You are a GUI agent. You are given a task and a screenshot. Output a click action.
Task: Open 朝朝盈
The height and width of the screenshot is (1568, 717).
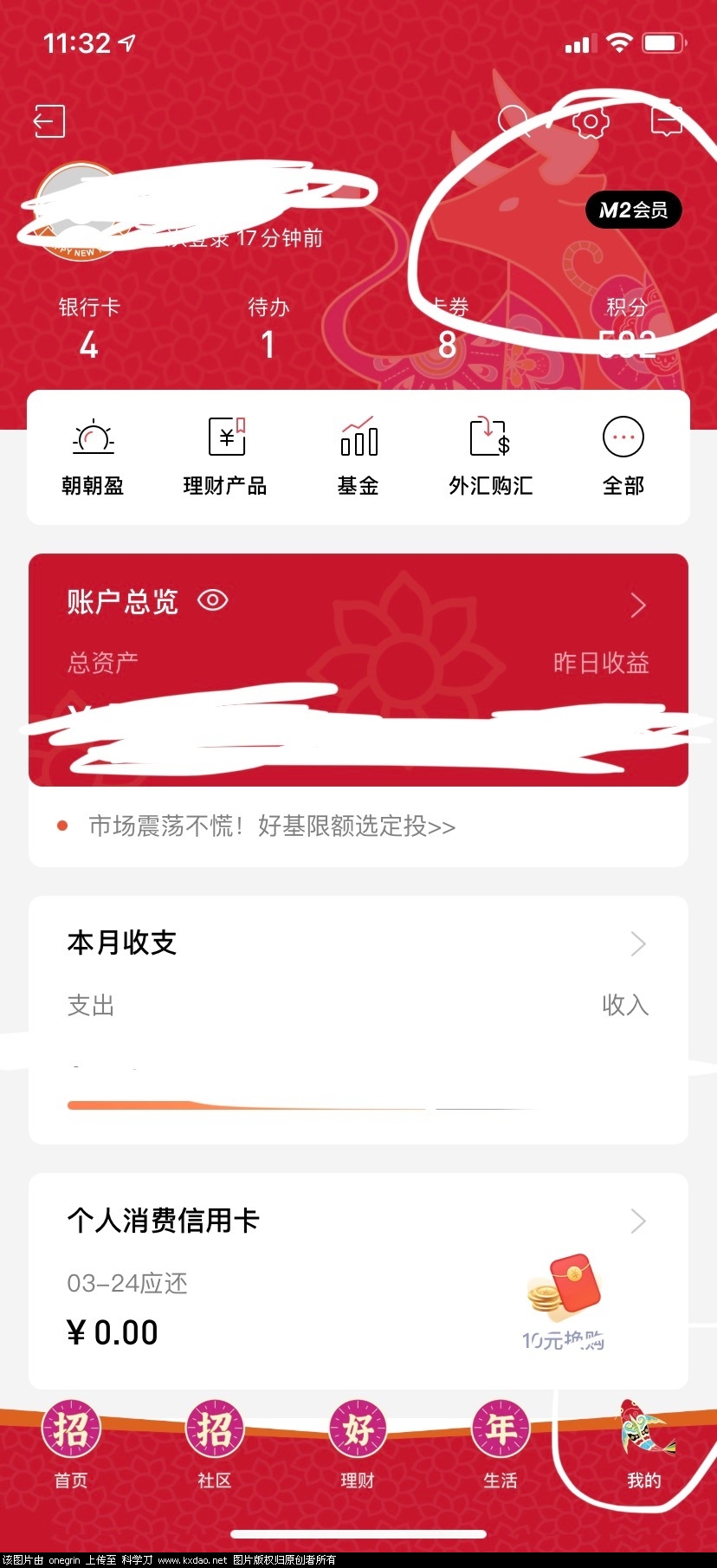pyautogui.click(x=93, y=457)
